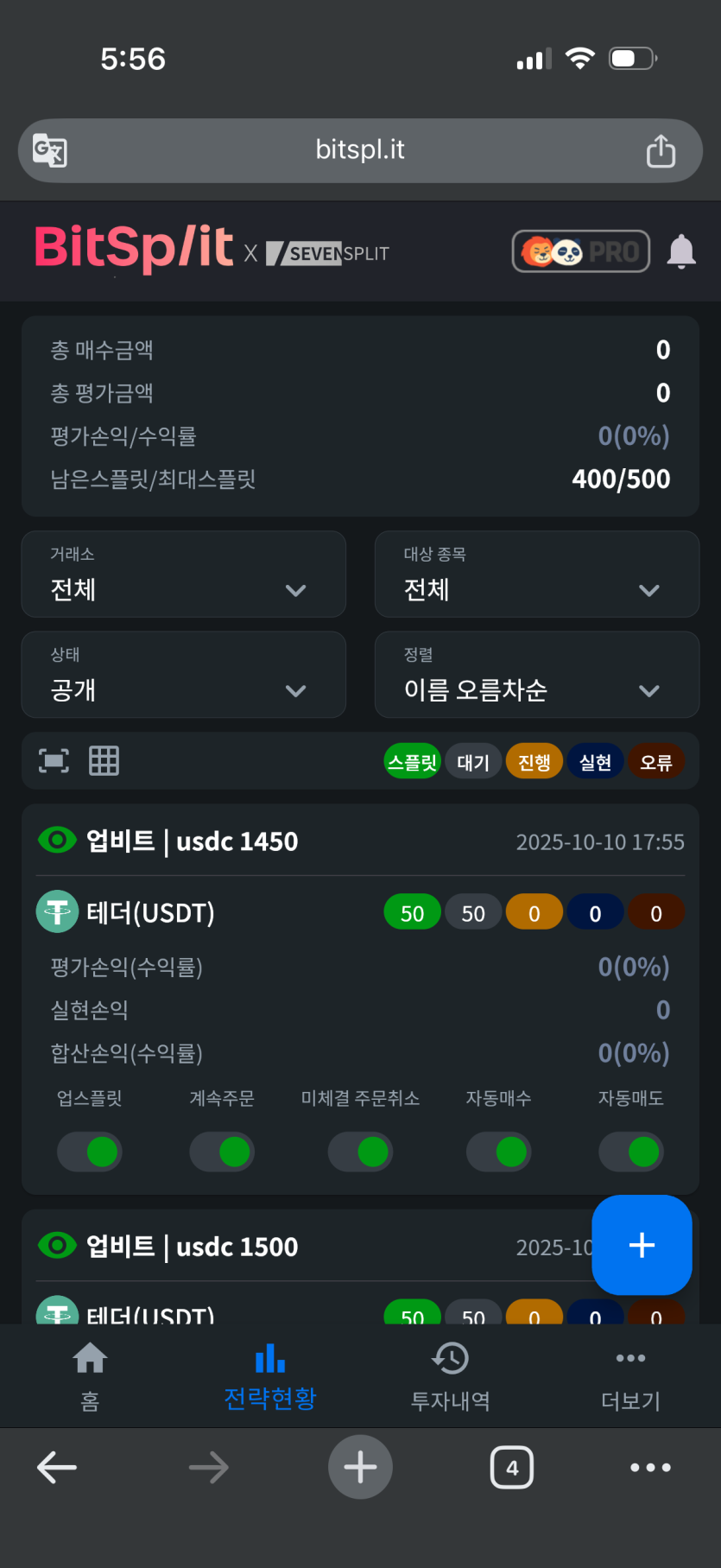Open notifications via the bell icon
The height and width of the screenshot is (1568, 721).
coord(681,251)
